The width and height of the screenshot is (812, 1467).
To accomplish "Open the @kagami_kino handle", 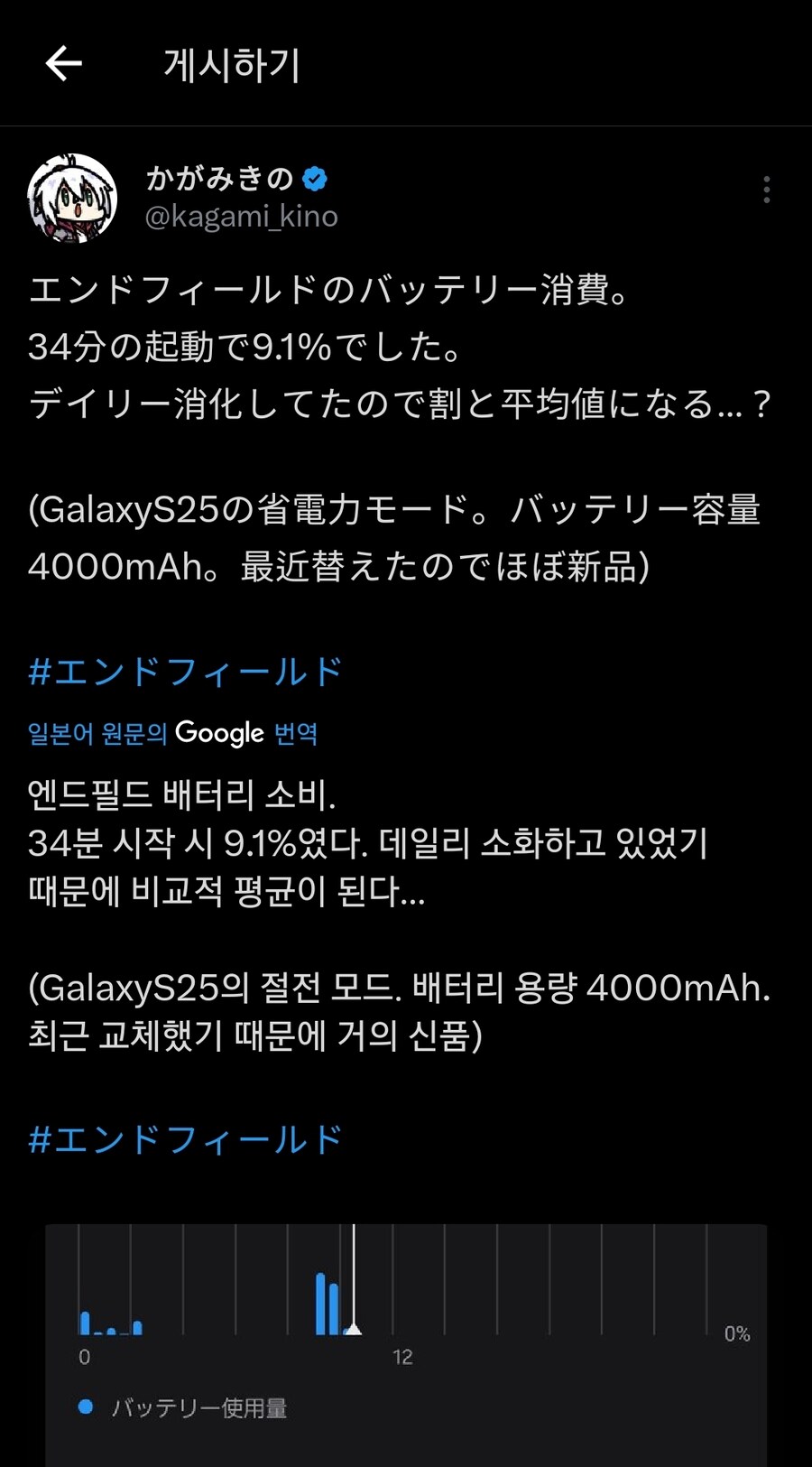I will pos(242,217).
